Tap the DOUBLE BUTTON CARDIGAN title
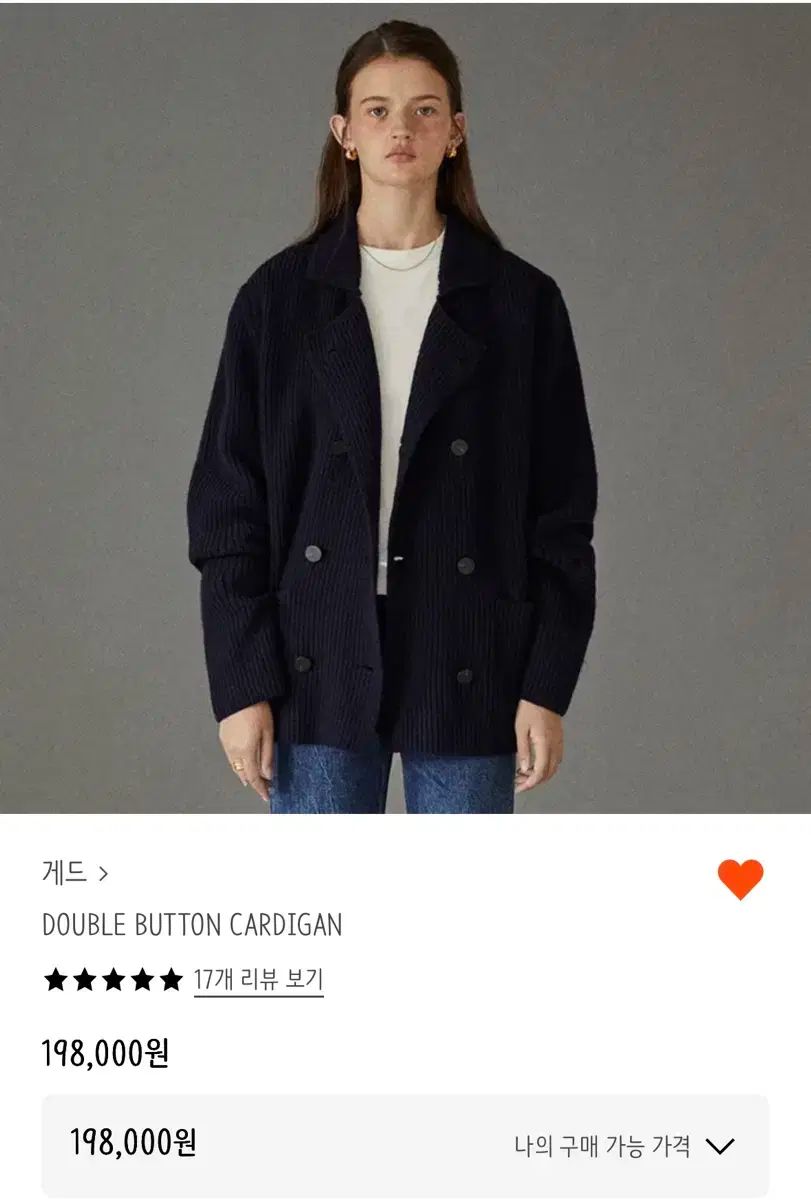The image size is (811, 1200). (190, 923)
